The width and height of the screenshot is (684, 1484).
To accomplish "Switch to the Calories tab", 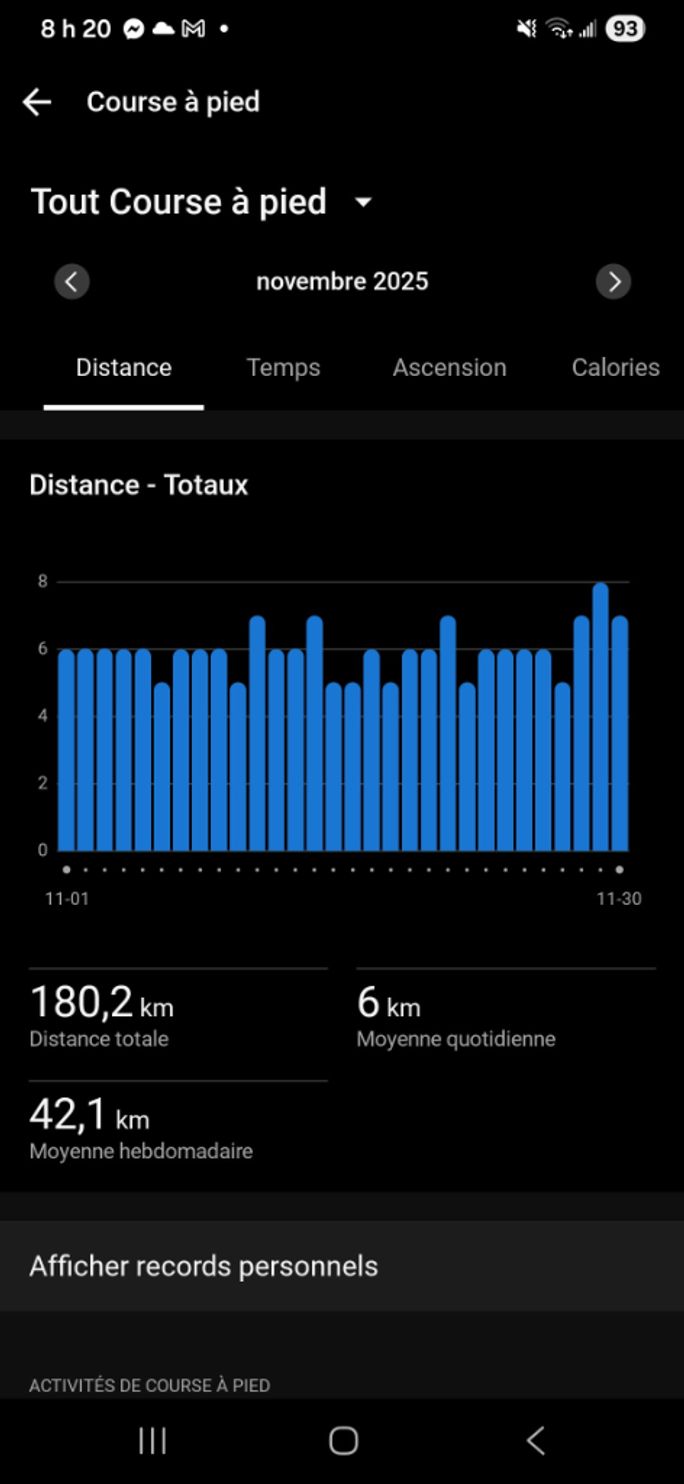I will tap(615, 368).
